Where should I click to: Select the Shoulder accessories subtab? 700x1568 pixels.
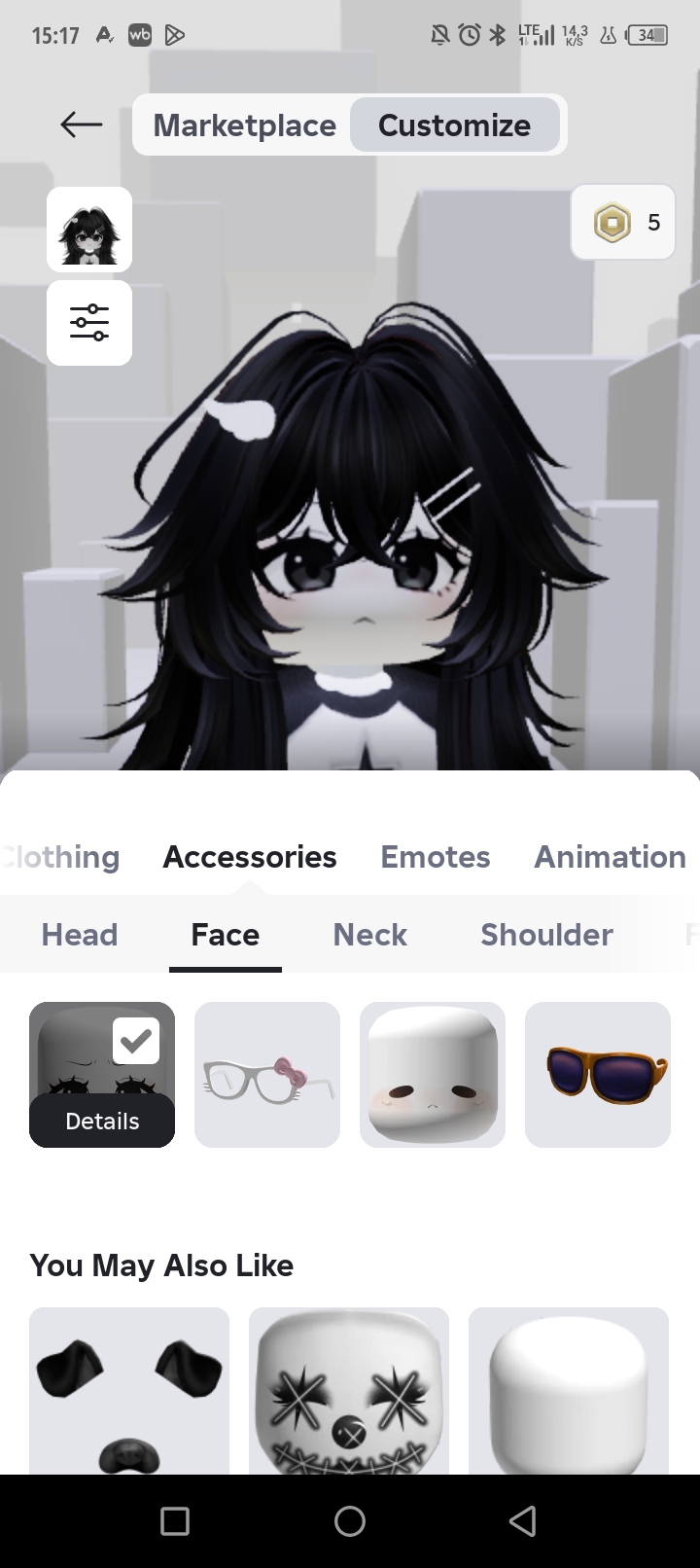coord(546,935)
